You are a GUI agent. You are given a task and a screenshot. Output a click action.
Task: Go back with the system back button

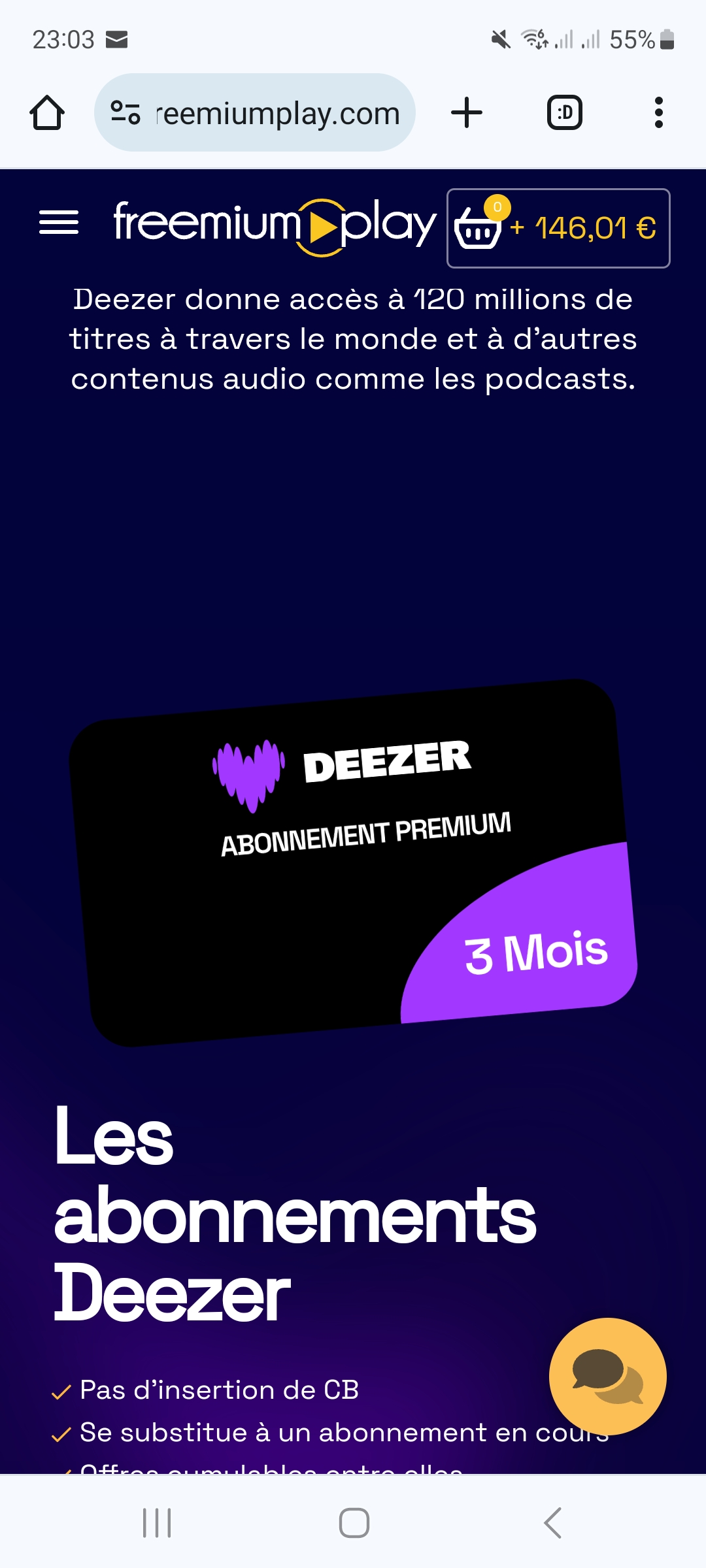(553, 1523)
